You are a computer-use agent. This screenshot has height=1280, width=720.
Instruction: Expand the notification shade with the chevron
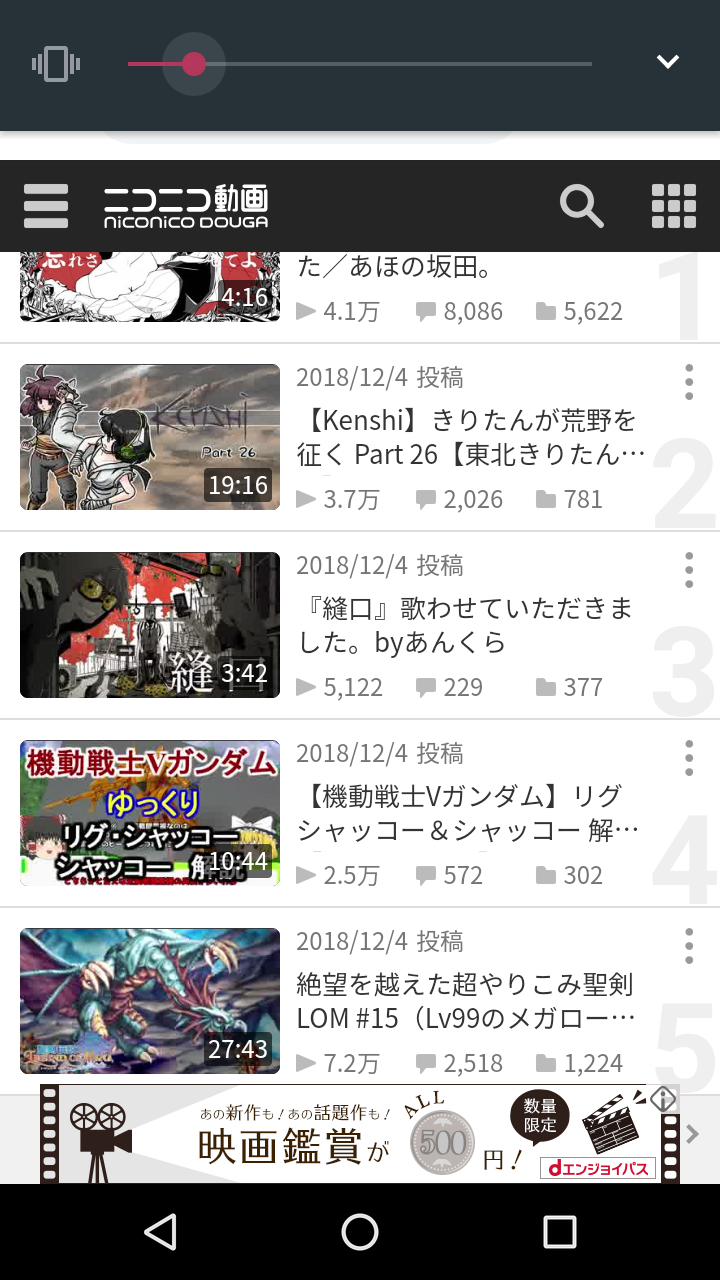coord(667,62)
